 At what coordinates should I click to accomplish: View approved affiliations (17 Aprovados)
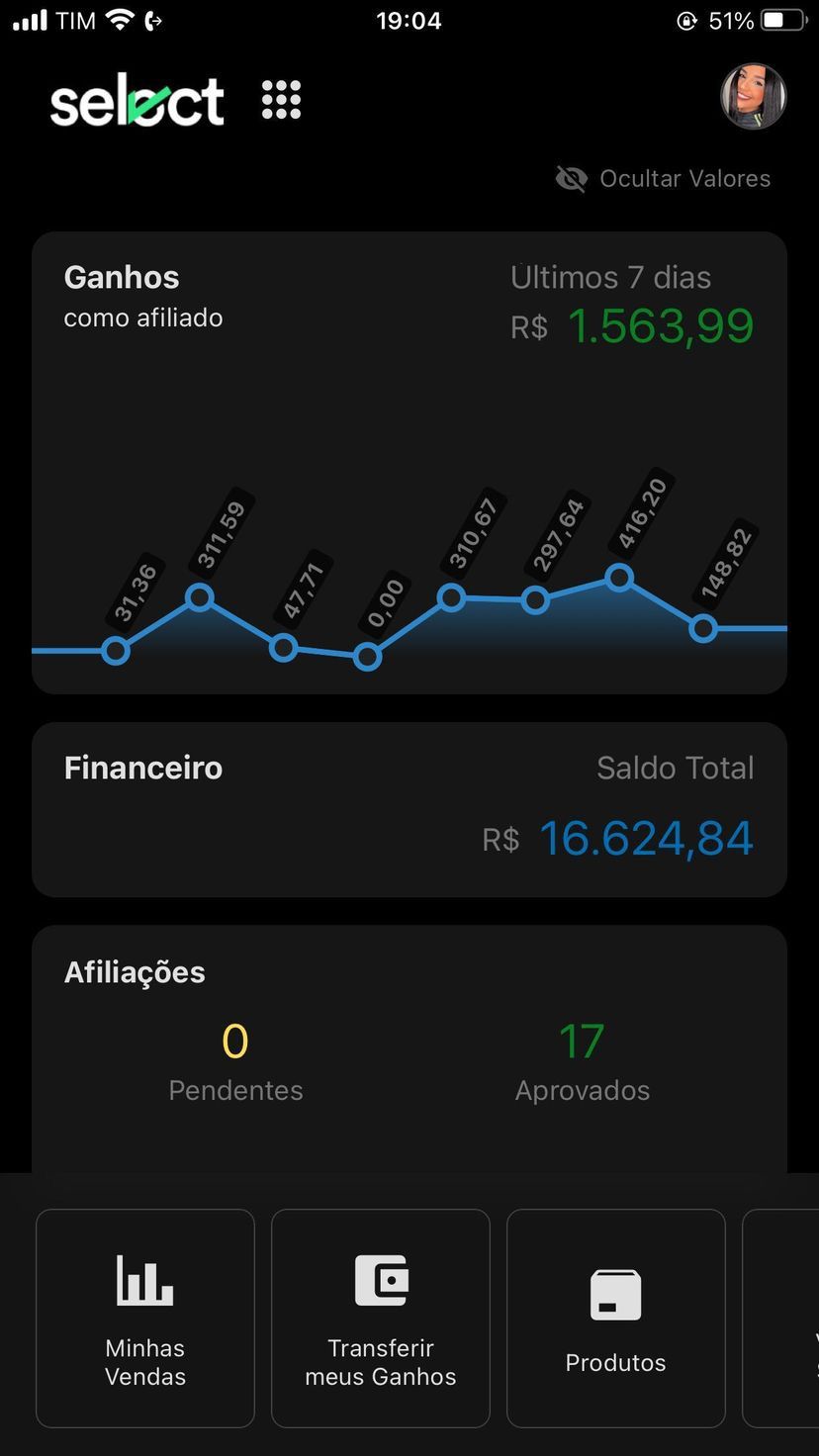tap(583, 1062)
